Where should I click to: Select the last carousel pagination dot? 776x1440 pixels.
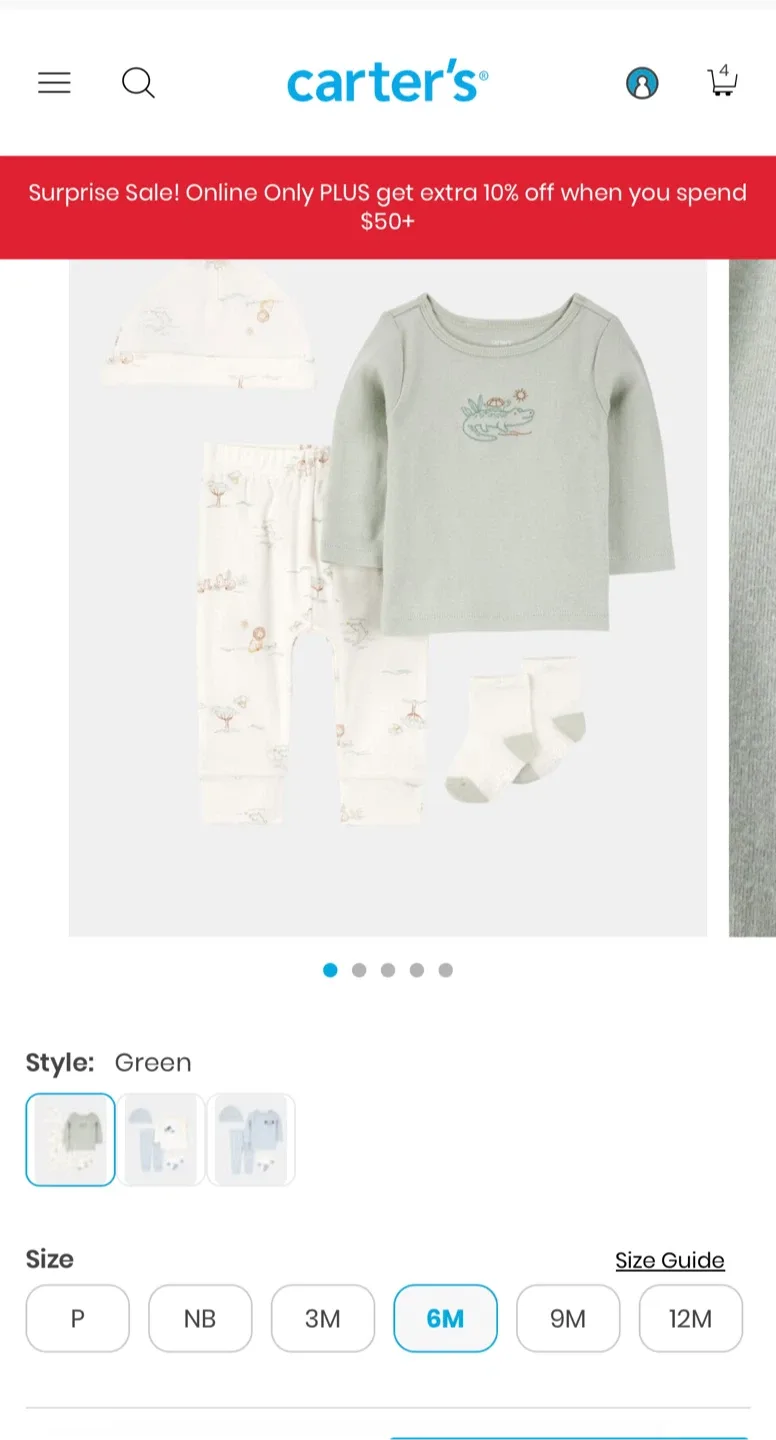coord(445,970)
